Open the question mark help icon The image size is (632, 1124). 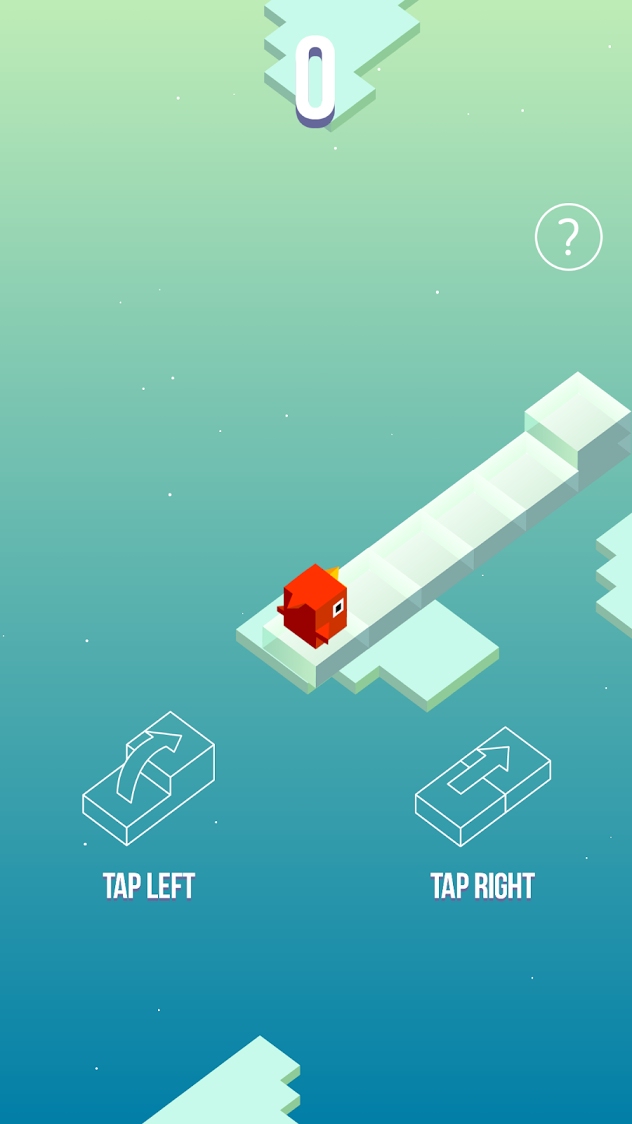[x=568, y=237]
